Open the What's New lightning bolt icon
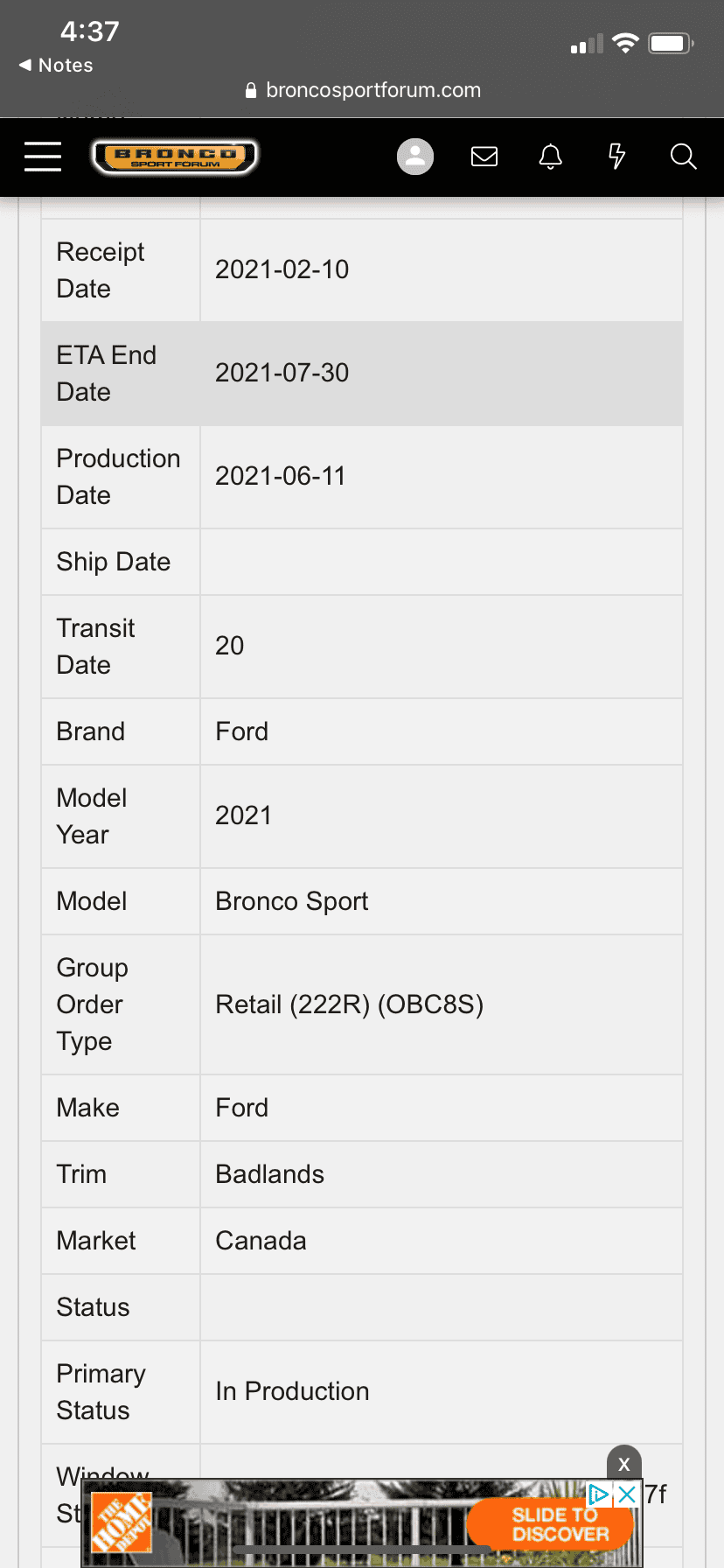The image size is (724, 1568). click(616, 157)
